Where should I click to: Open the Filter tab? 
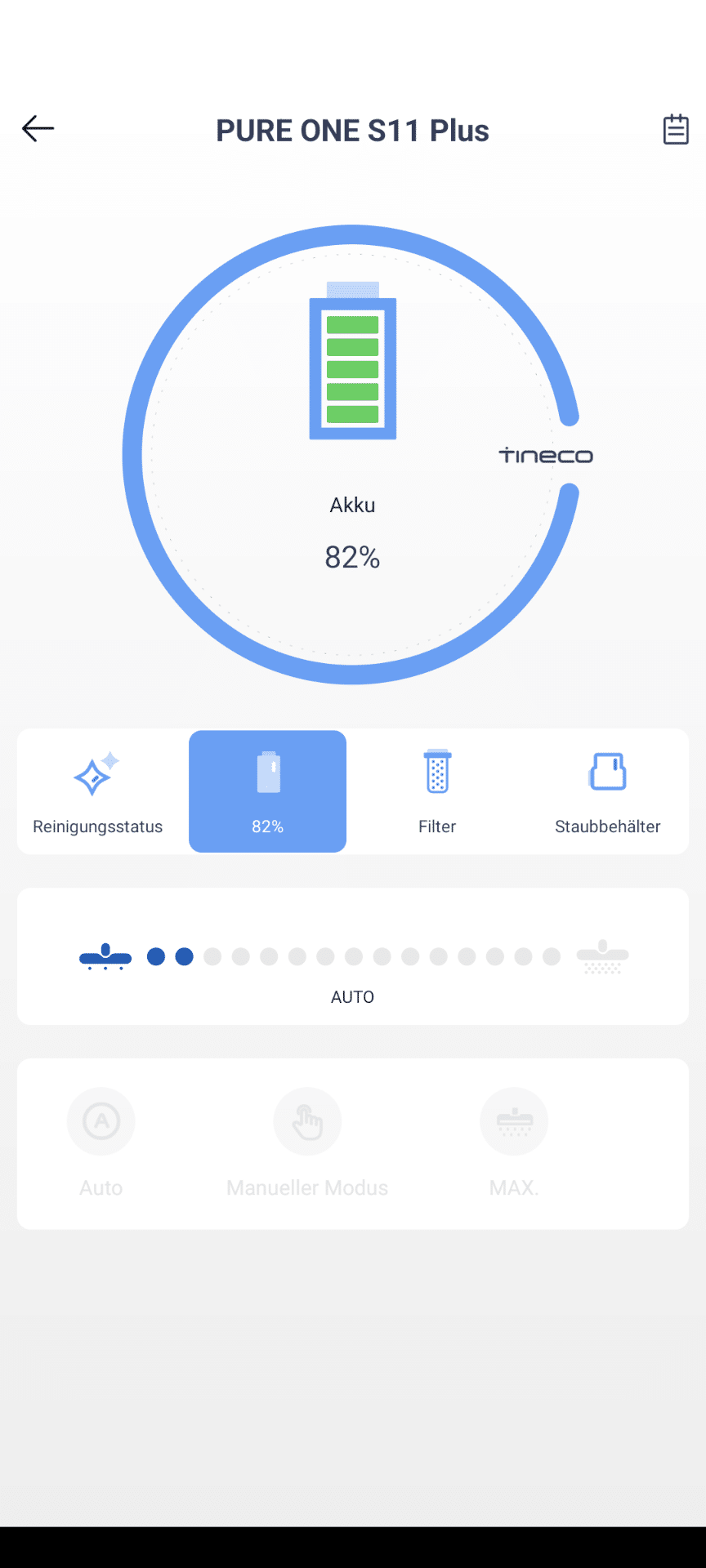(437, 791)
